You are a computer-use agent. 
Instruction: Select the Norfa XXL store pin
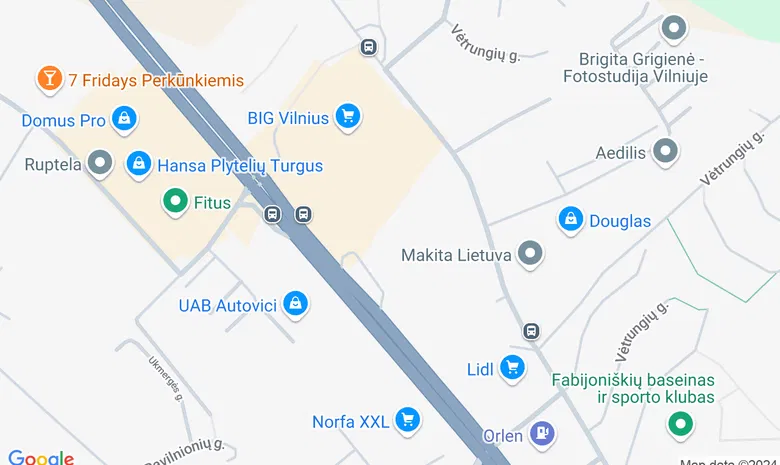coord(407,420)
